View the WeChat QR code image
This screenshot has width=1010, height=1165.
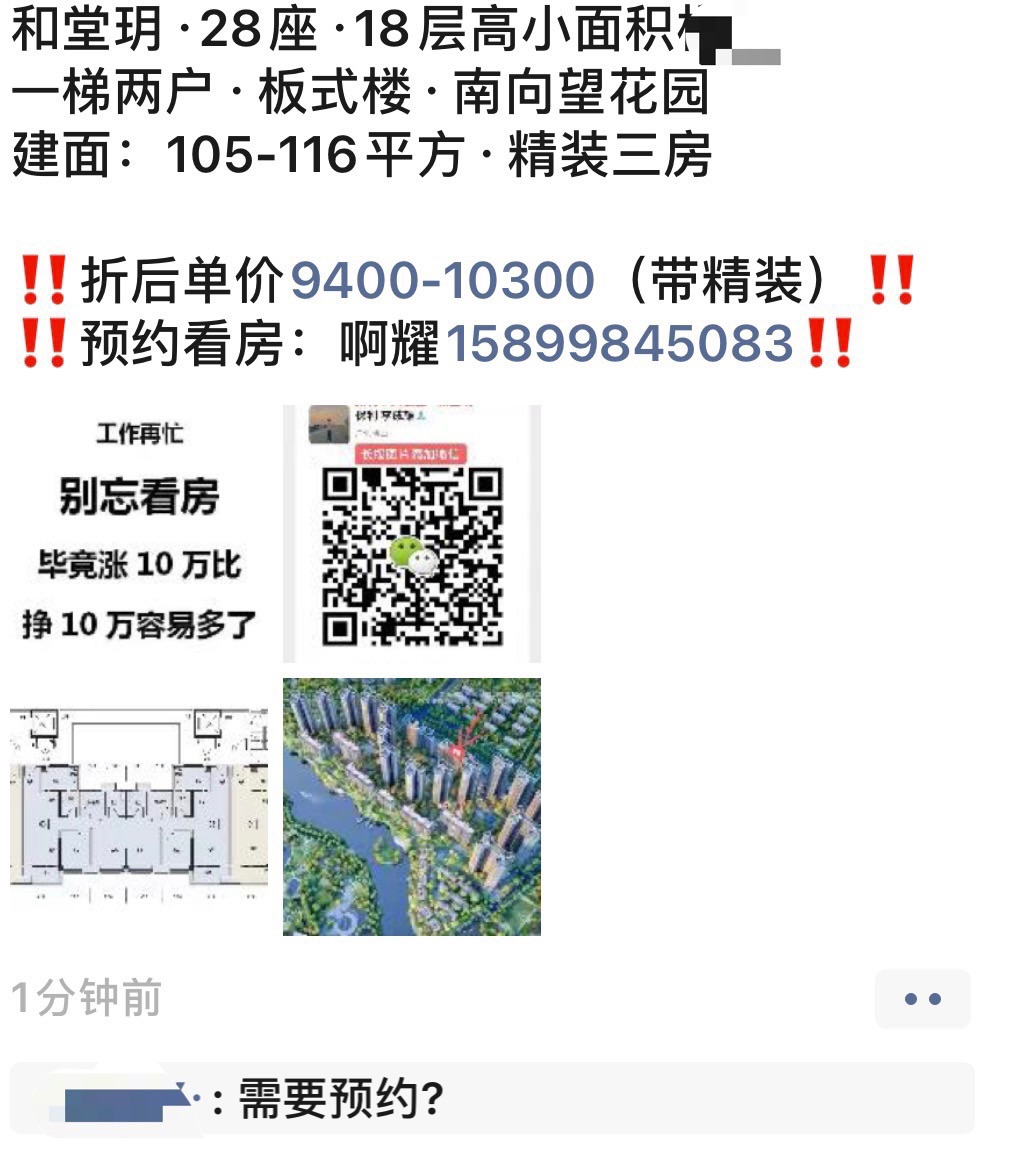[x=412, y=533]
